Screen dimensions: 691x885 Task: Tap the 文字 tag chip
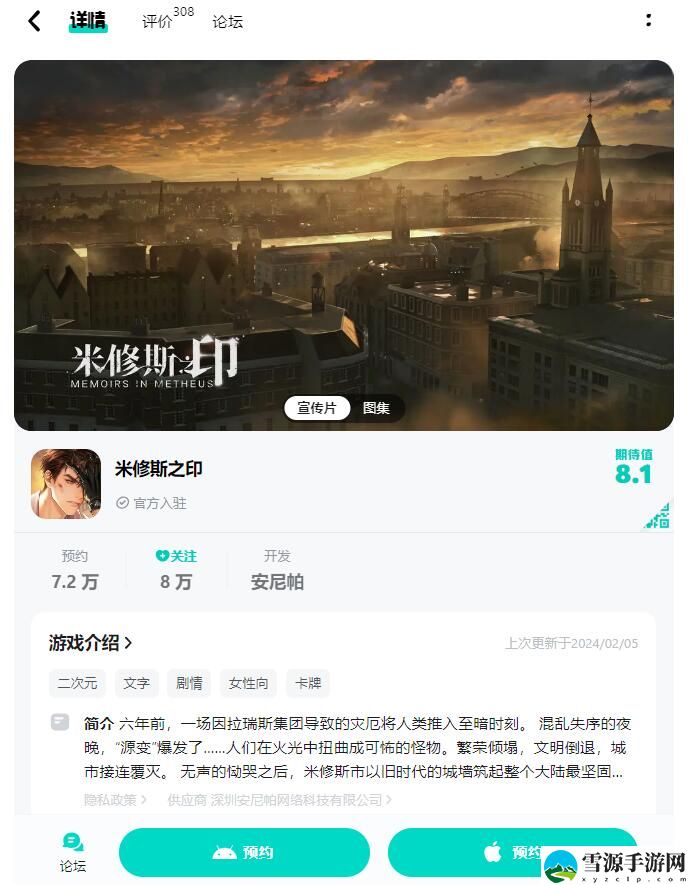click(x=137, y=683)
